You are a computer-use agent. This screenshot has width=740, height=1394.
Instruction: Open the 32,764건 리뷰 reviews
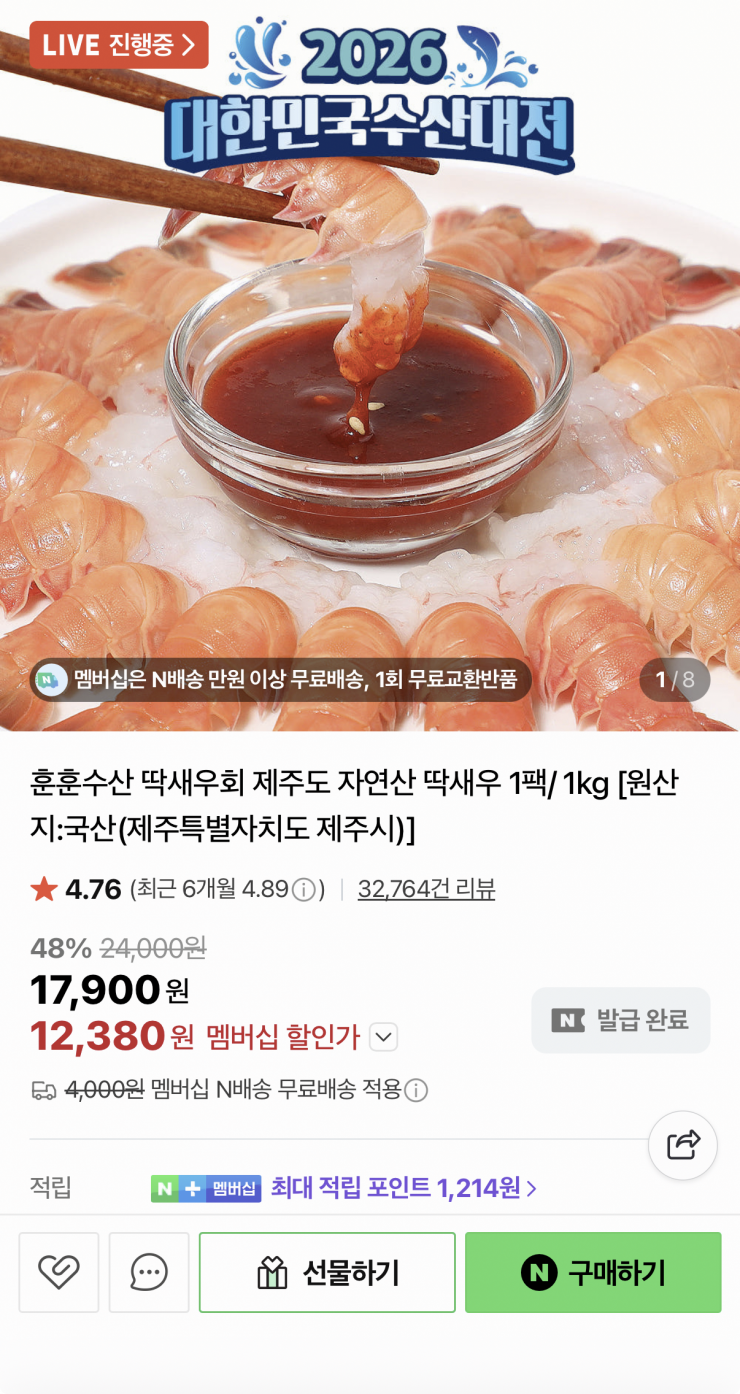click(x=426, y=888)
